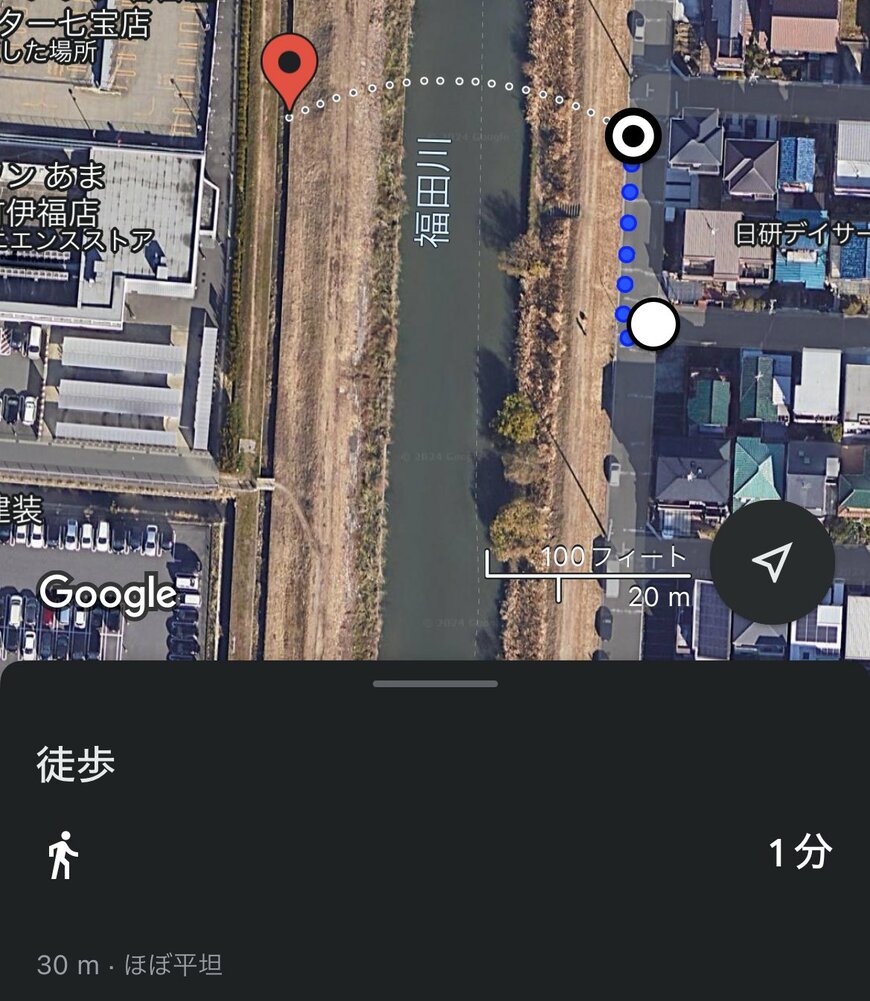Tap 30 m・ほぼ平坦 to show elevation details
This screenshot has width=870, height=1001.
pyautogui.click(x=126, y=965)
